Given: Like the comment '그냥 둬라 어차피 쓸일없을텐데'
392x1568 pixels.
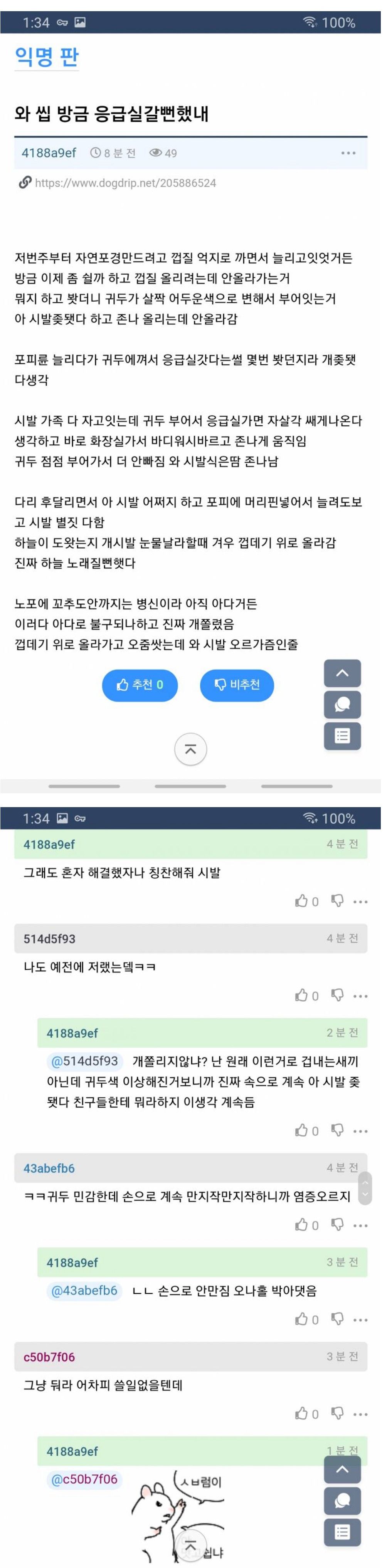Looking at the screenshot, I should 301,1414.
